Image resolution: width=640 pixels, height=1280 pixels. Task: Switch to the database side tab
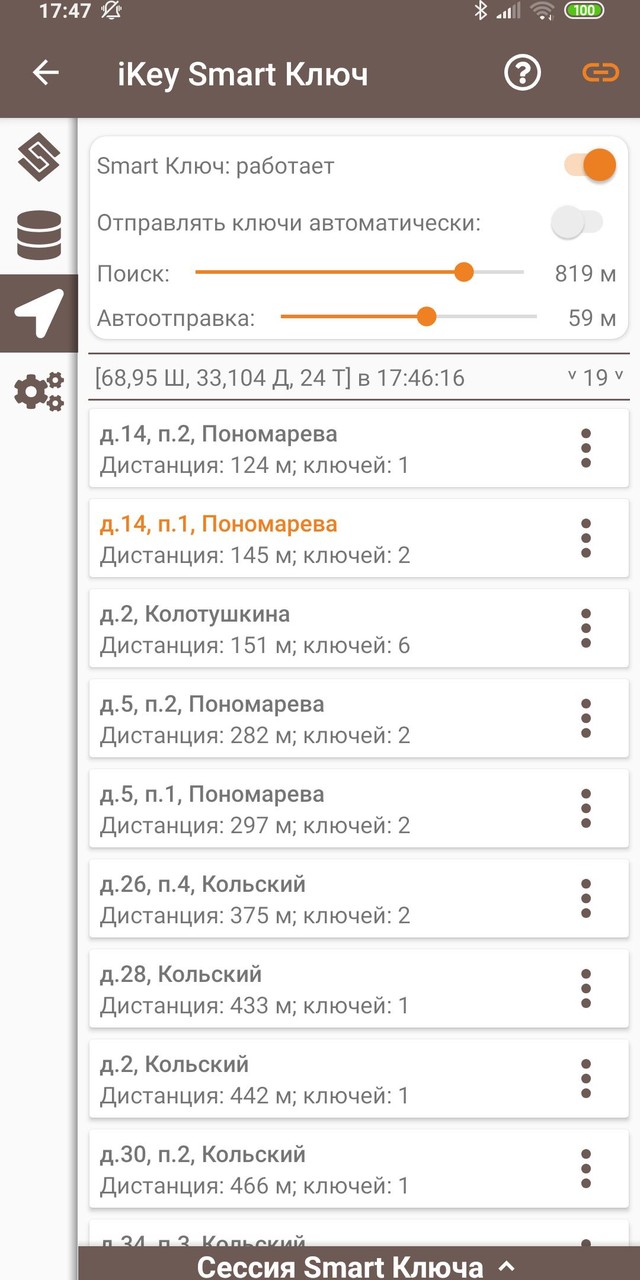[39, 235]
